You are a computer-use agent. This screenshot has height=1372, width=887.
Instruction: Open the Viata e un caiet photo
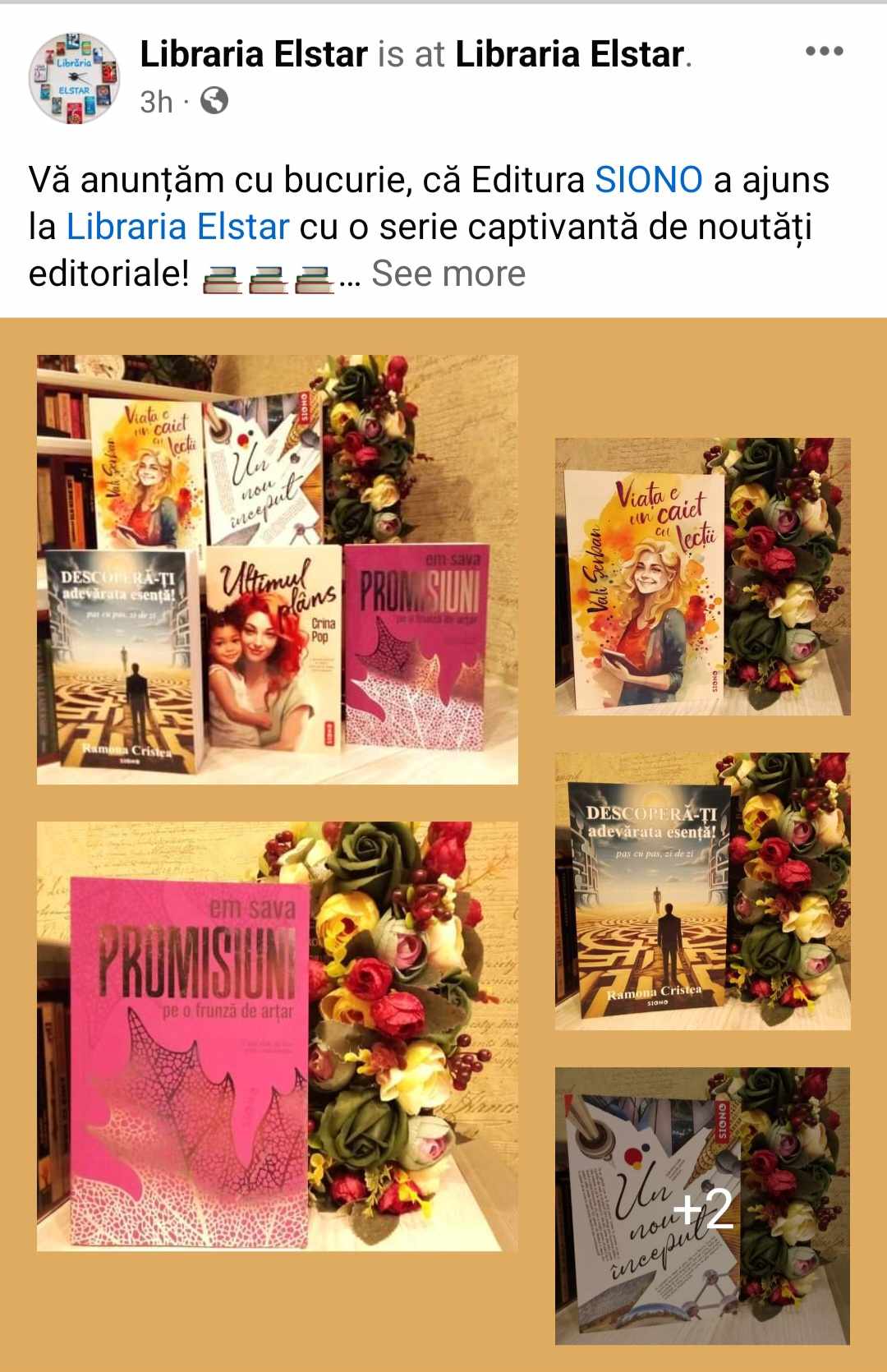point(702,577)
